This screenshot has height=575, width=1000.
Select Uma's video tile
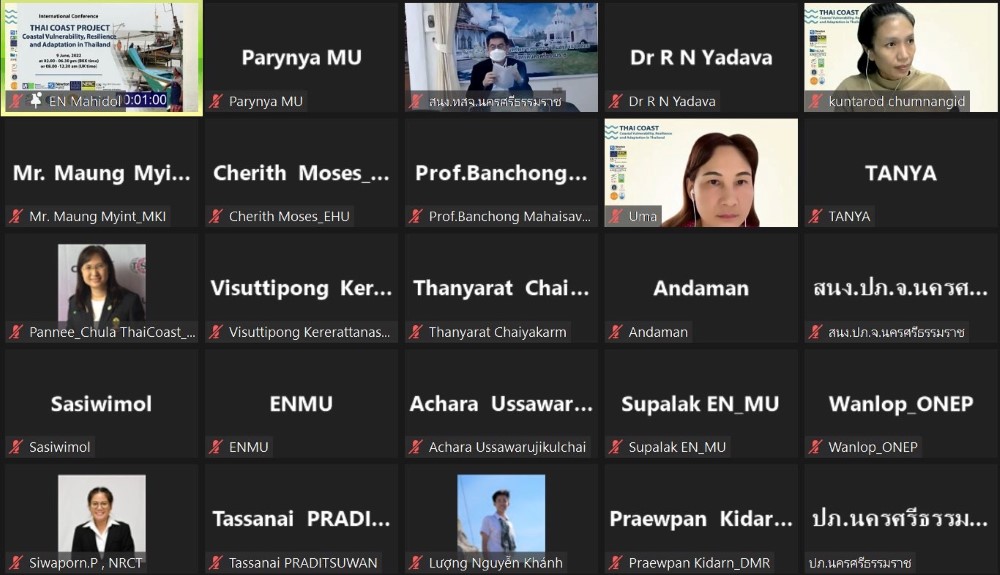click(x=701, y=172)
